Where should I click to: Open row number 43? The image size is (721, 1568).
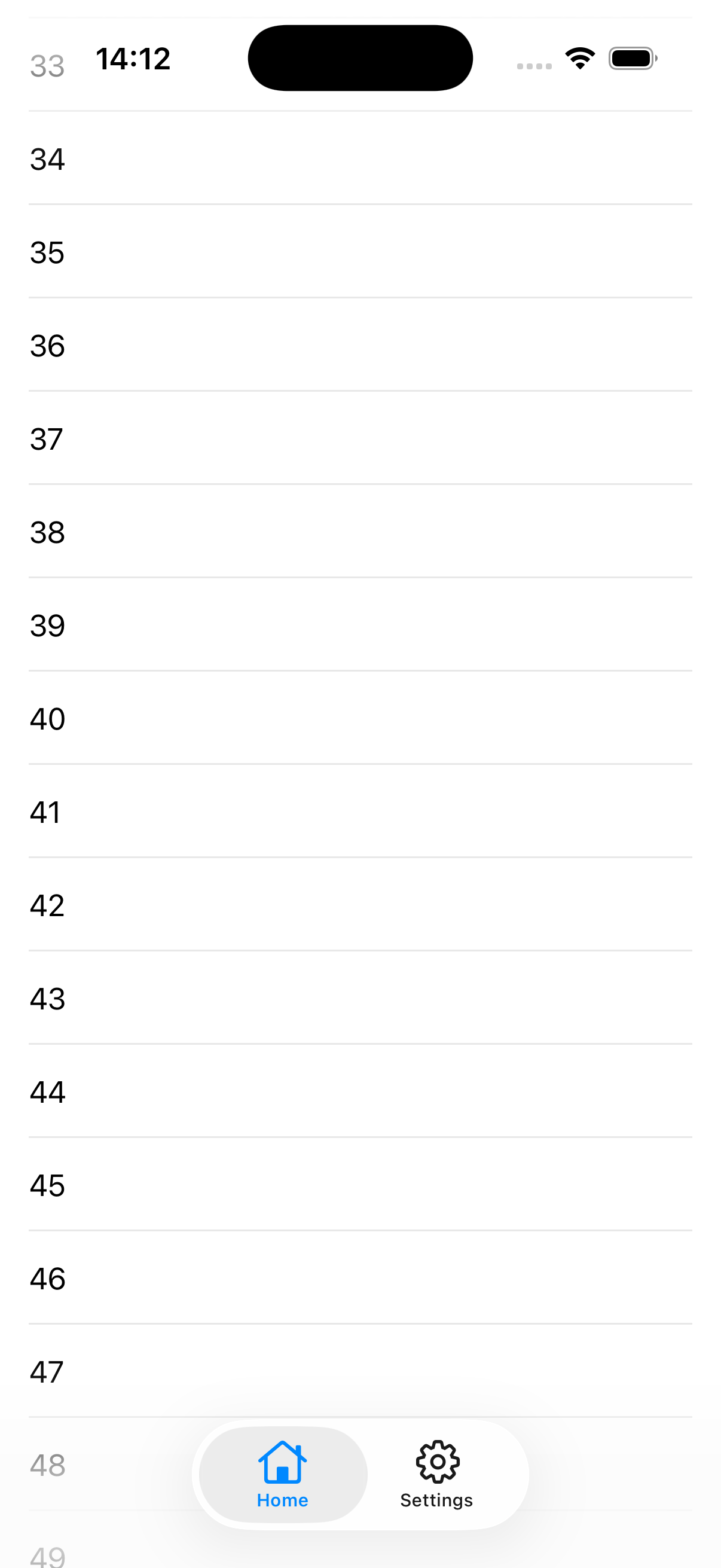(x=359, y=998)
